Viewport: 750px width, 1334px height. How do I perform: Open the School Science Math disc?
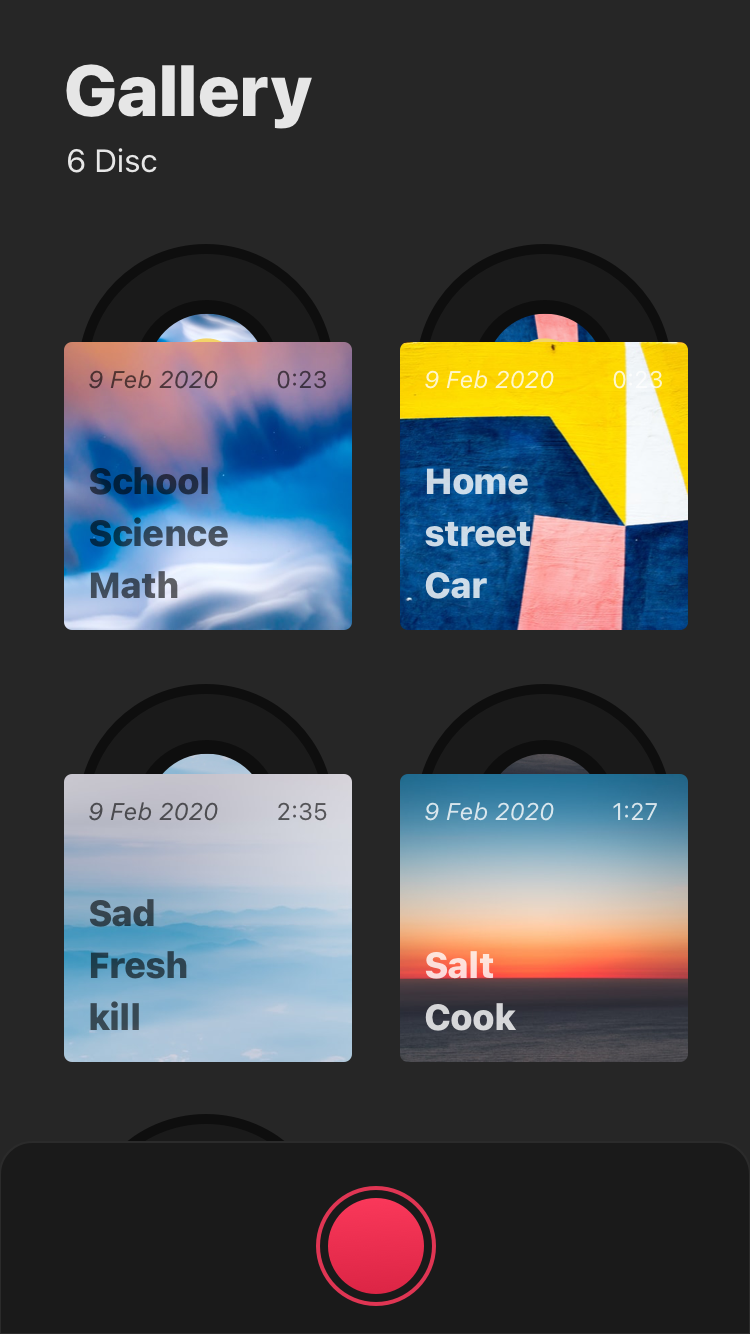[208, 486]
